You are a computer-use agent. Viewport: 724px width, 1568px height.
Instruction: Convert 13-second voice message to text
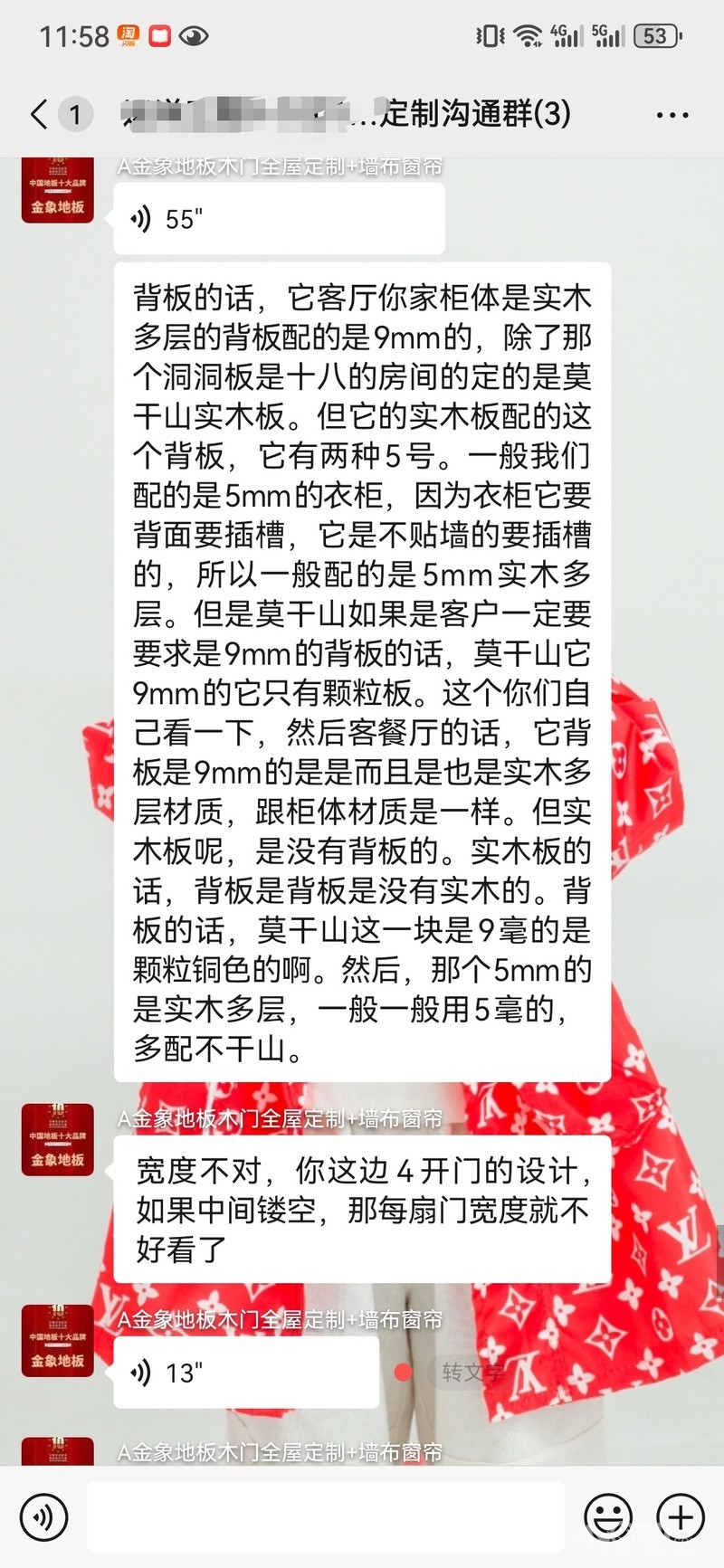click(x=472, y=1373)
